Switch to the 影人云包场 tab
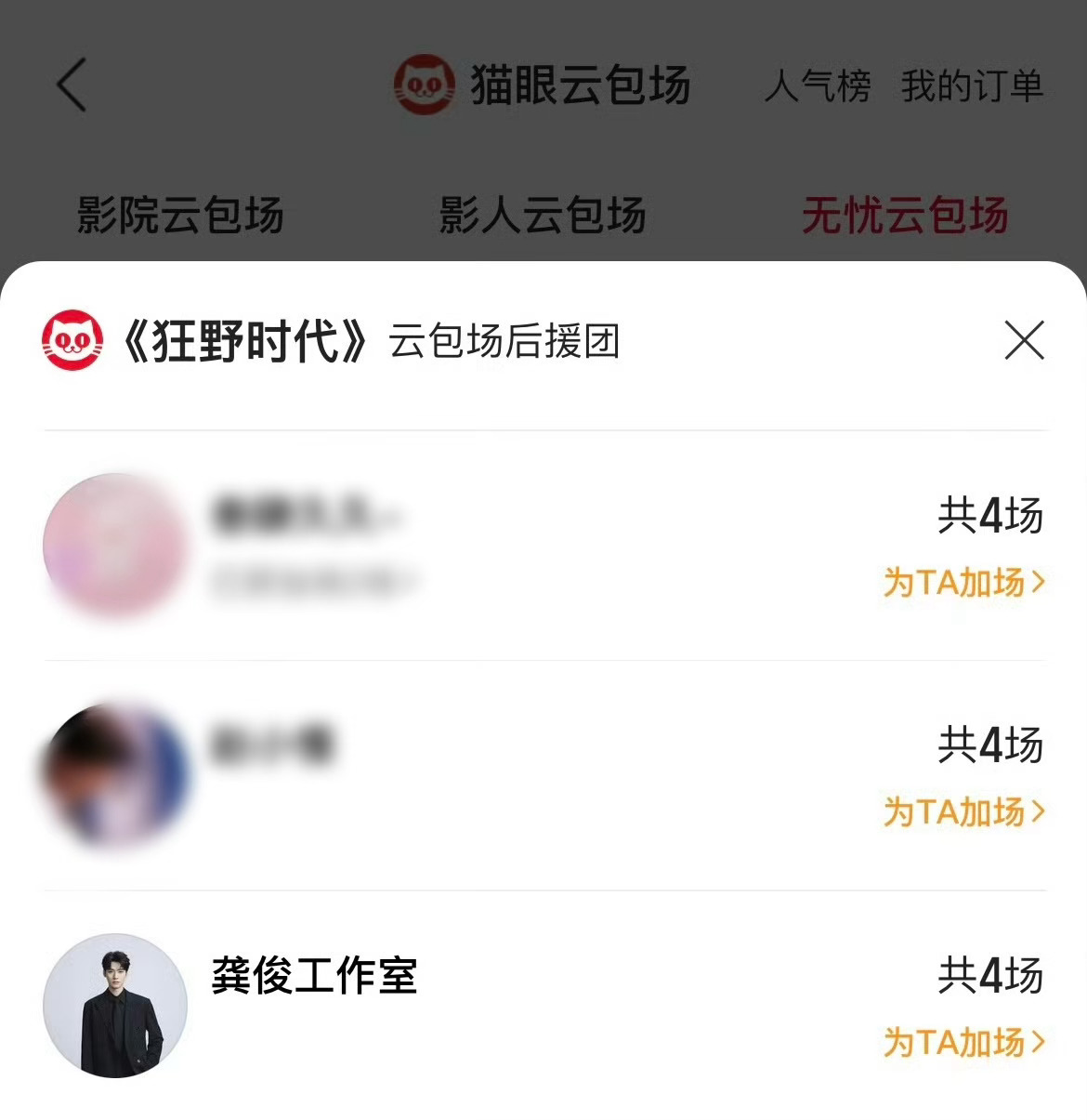Image resolution: width=1087 pixels, height=1120 pixels. point(542,216)
